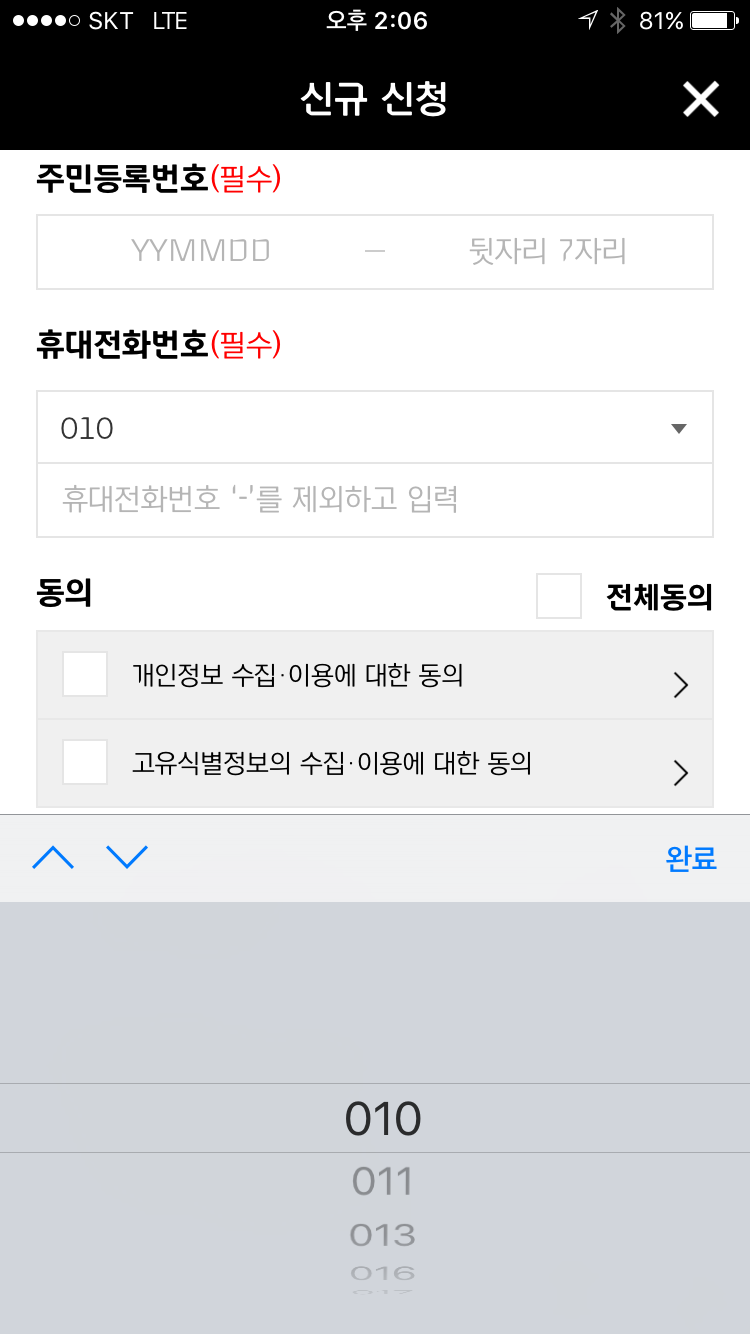
Task: Open the 고유식별정보 동의 details chevron
Action: click(681, 772)
